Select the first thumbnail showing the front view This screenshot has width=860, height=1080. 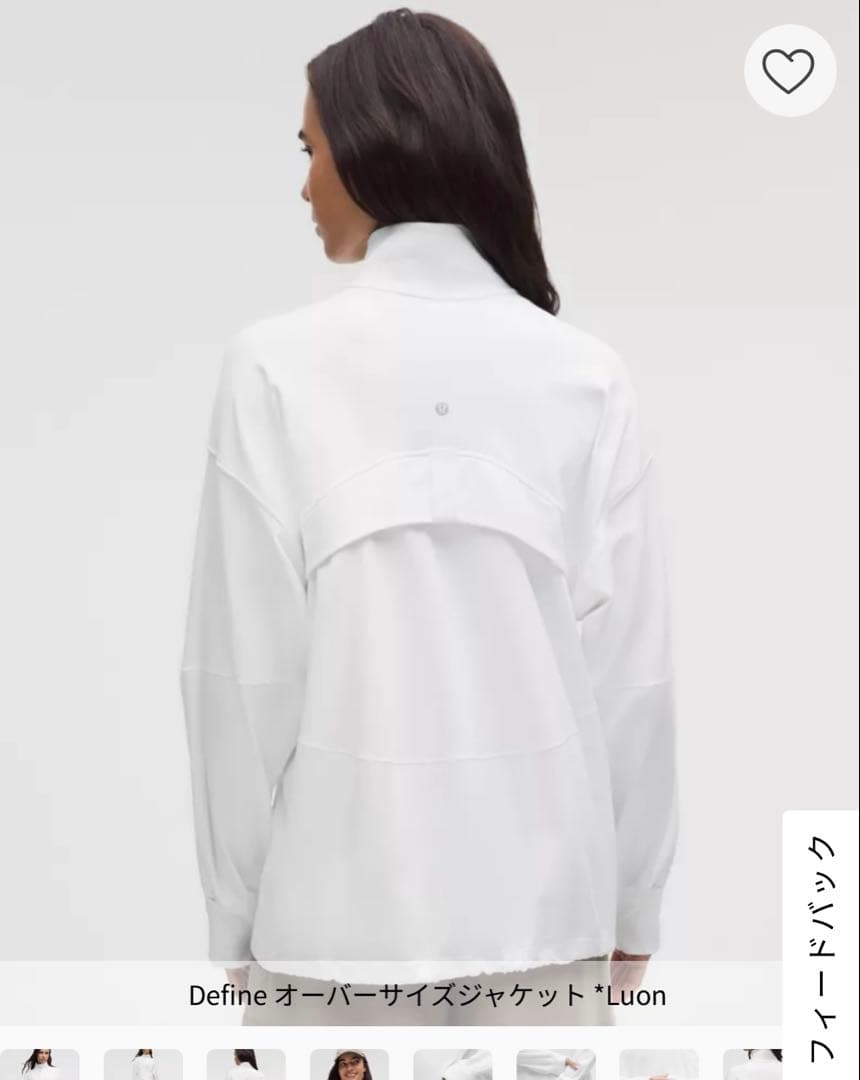pos(40,1060)
